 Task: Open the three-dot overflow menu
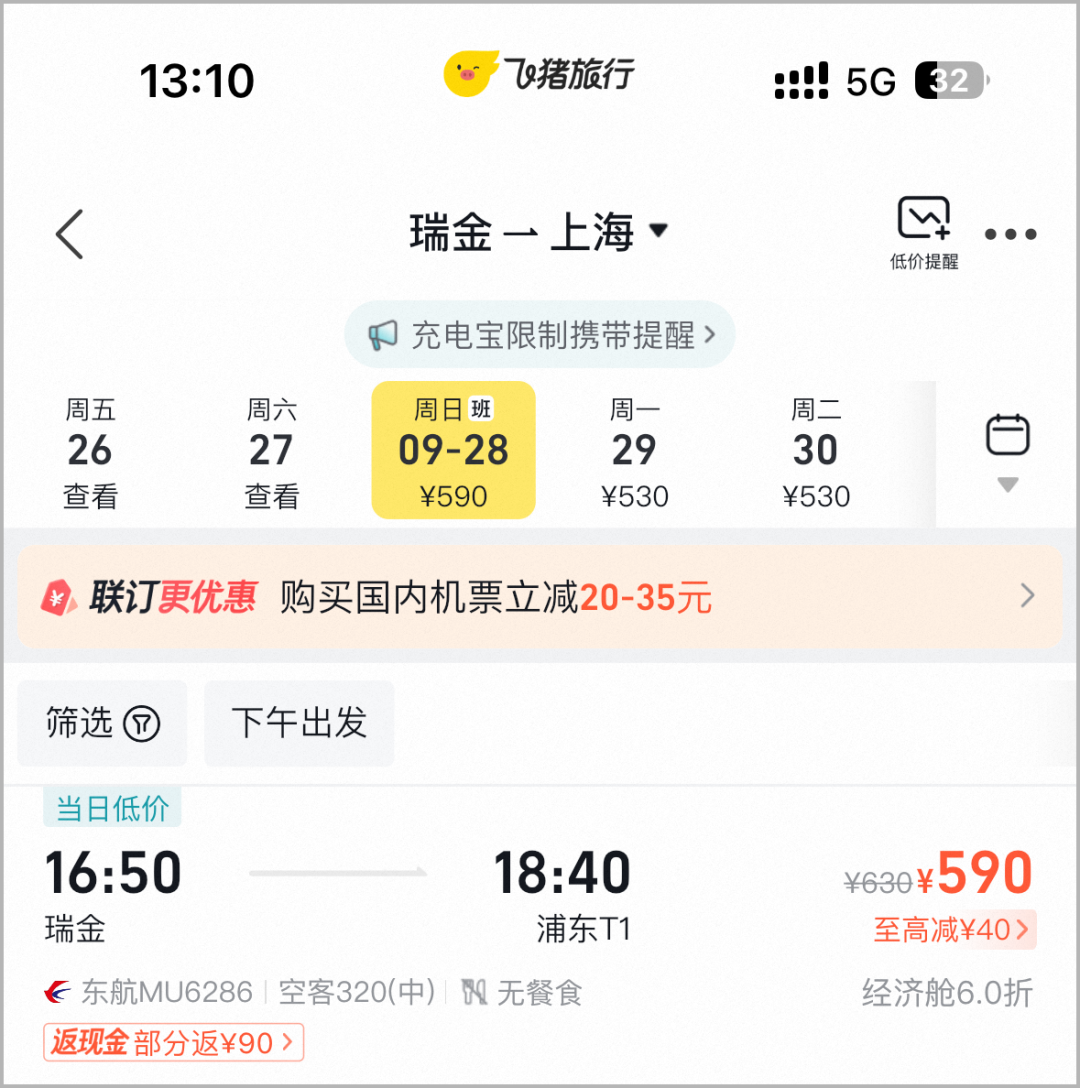(1010, 235)
